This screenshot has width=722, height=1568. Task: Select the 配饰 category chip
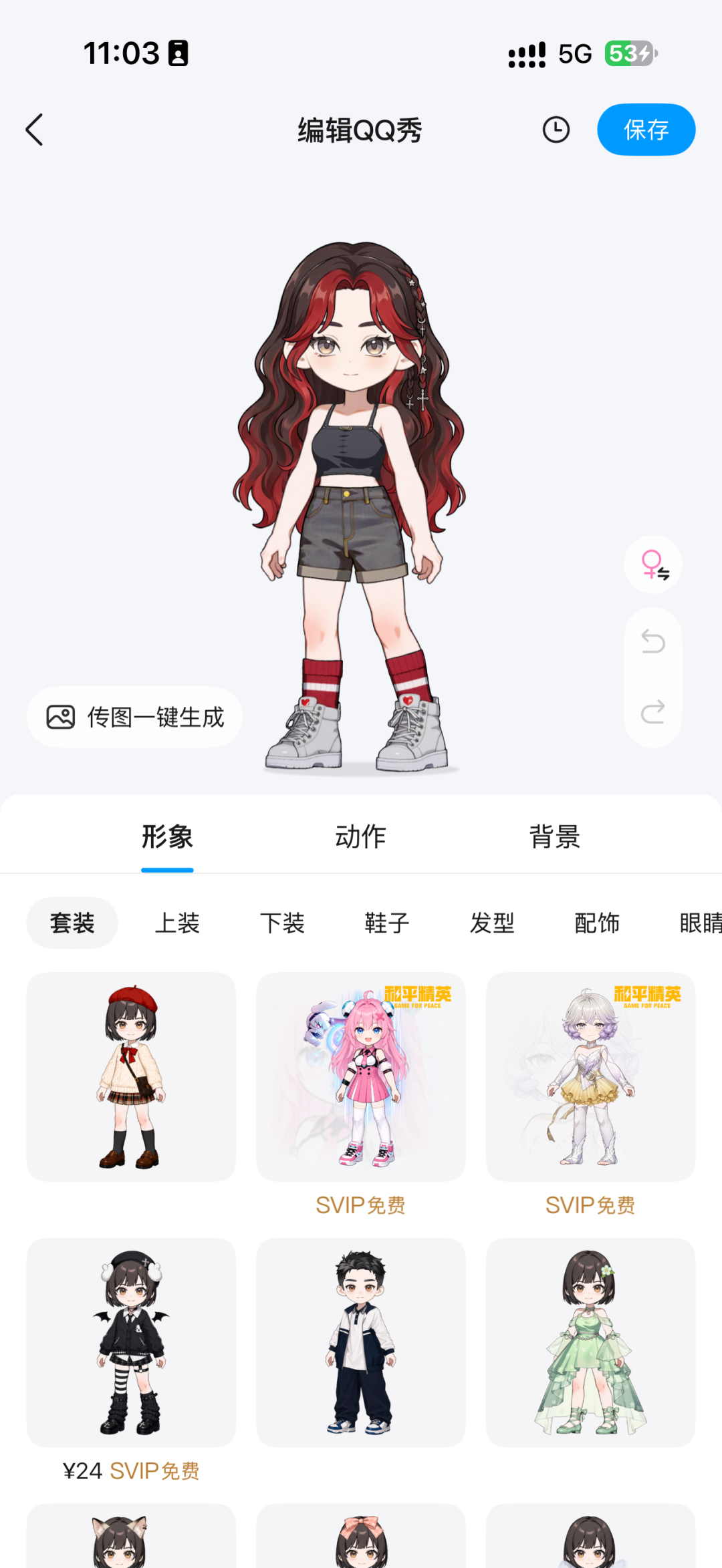[597, 923]
